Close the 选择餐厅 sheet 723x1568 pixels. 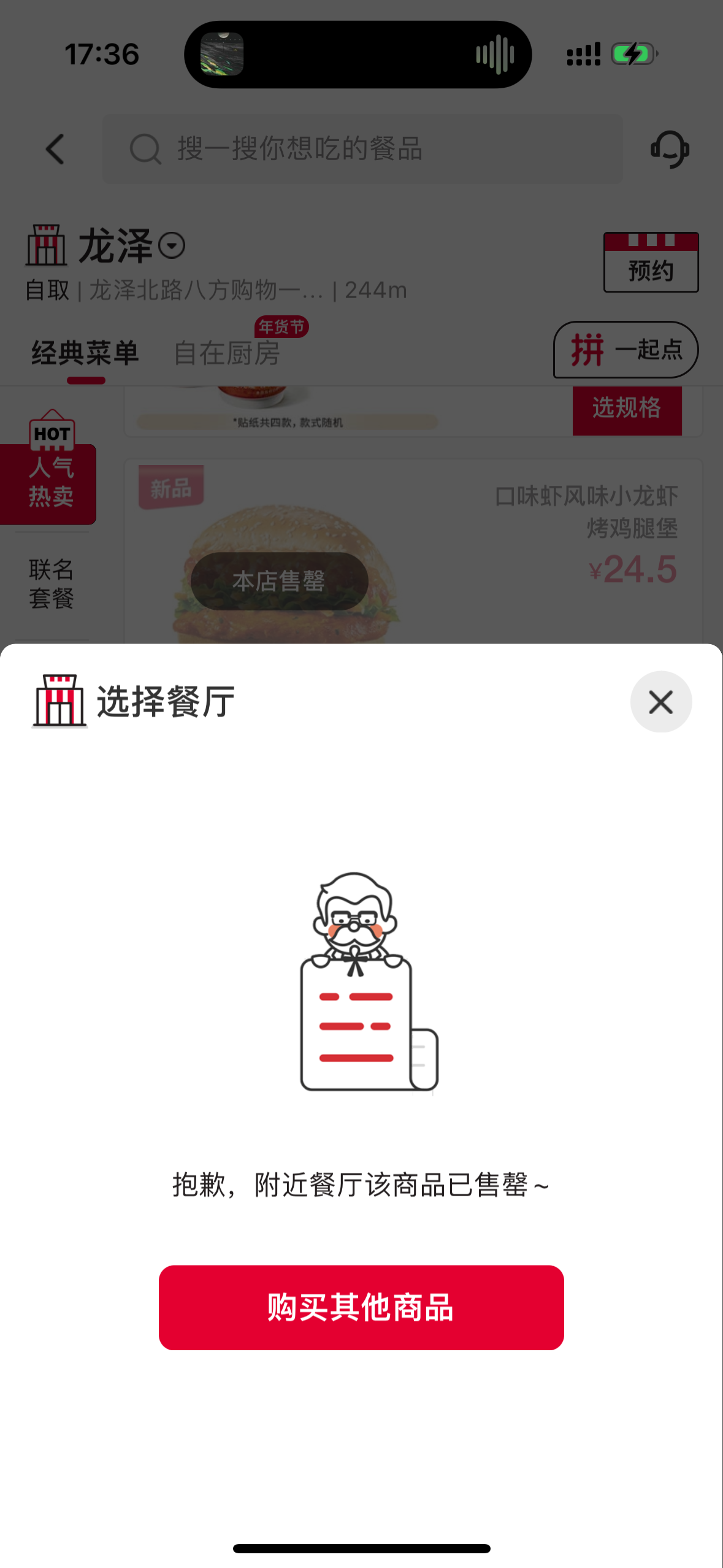point(660,702)
